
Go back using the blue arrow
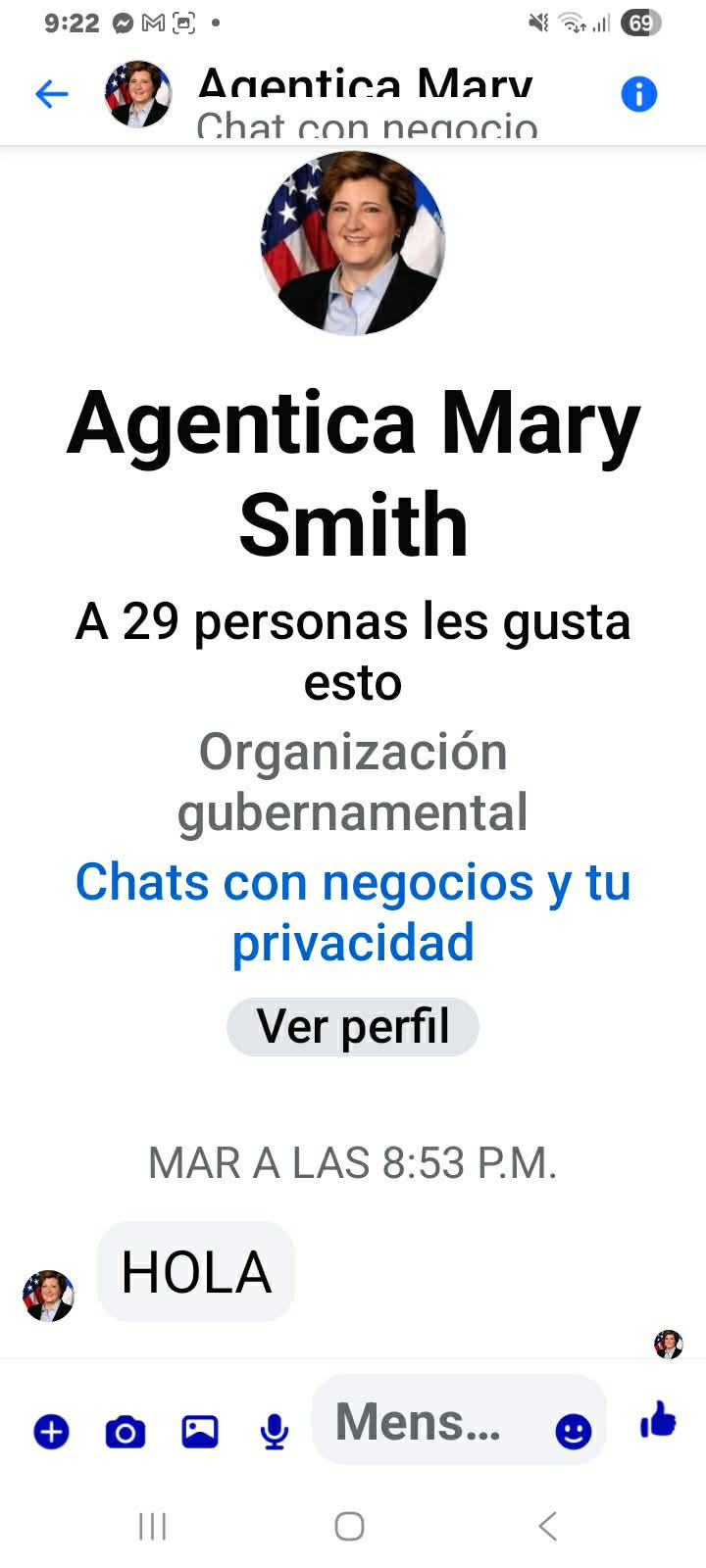(51, 94)
